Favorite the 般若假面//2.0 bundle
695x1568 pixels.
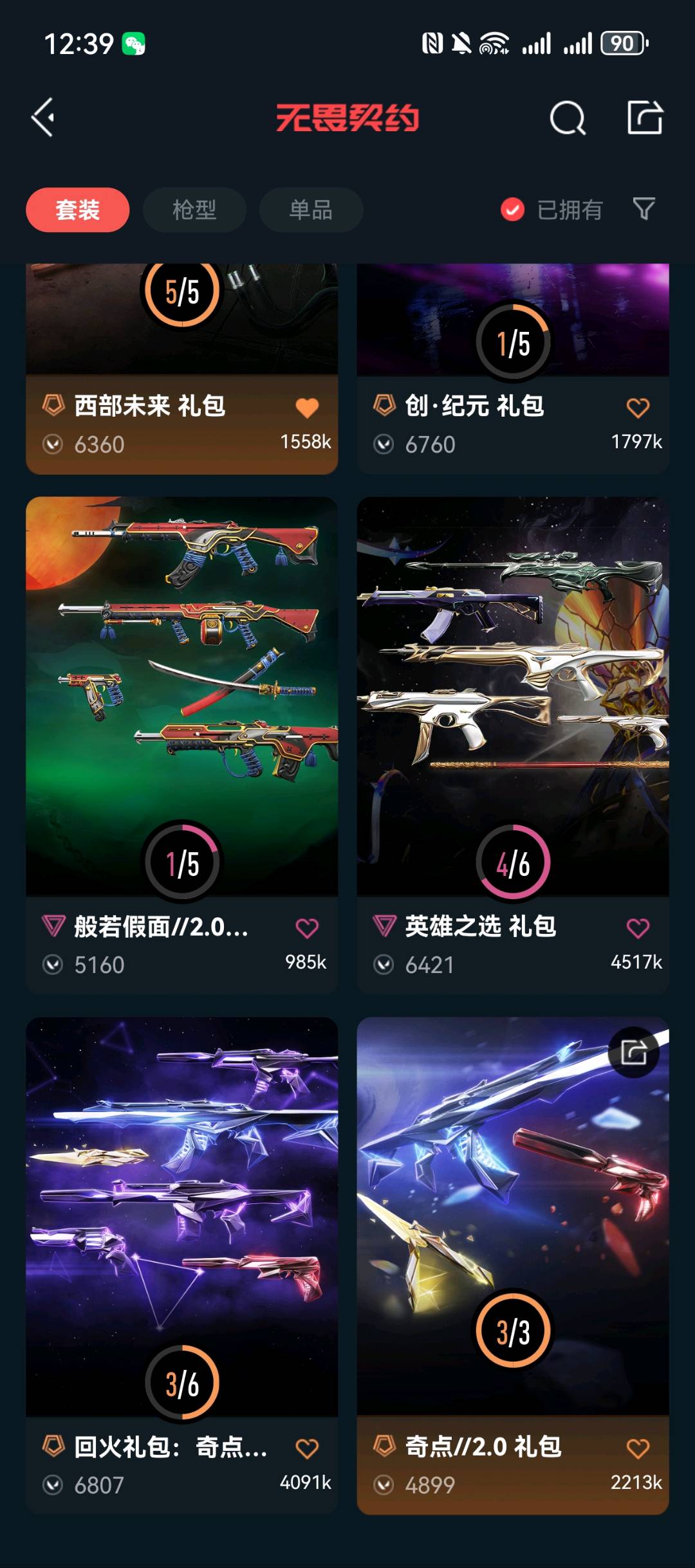tap(307, 928)
